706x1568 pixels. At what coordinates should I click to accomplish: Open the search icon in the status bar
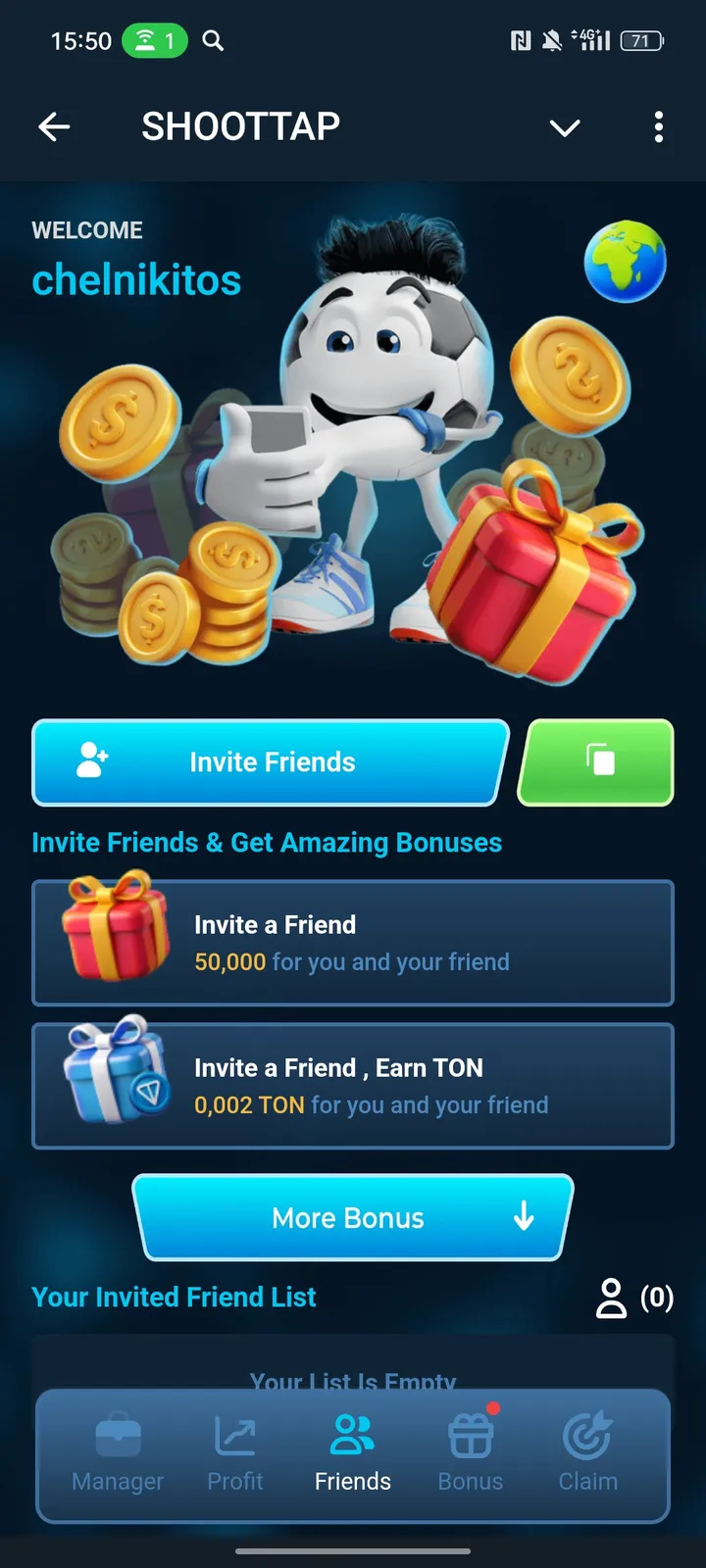tap(214, 42)
